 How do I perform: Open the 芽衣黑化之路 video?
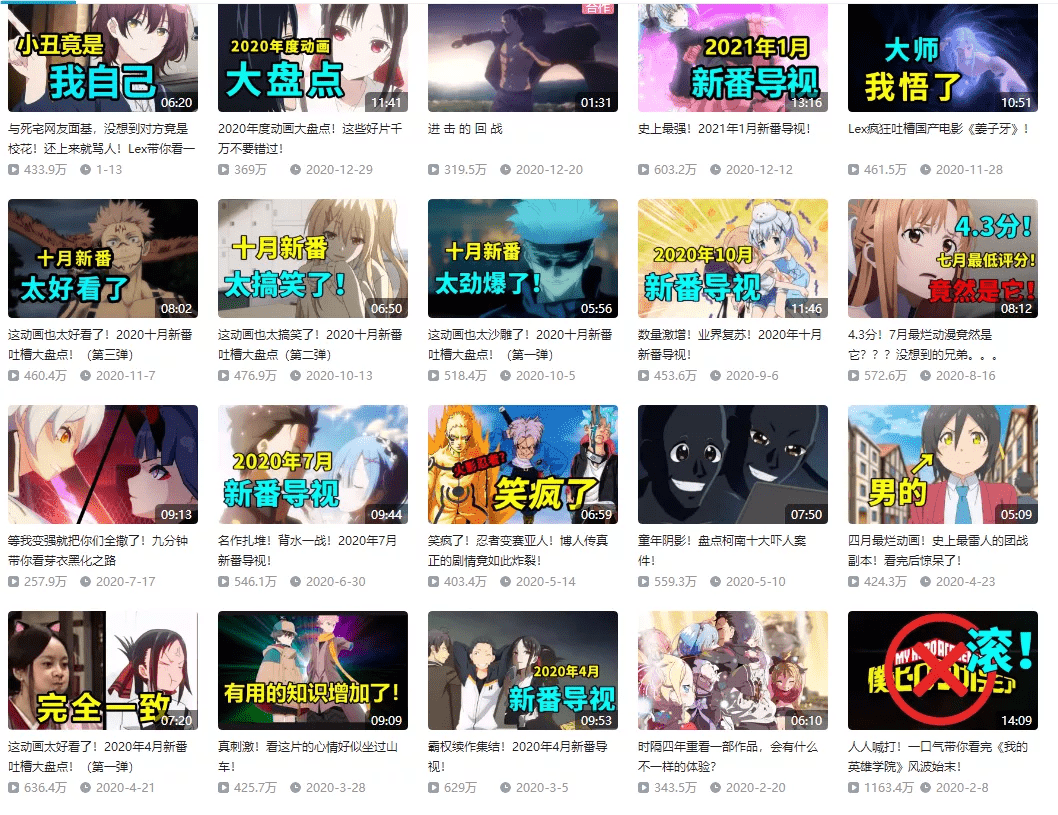click(x=102, y=464)
